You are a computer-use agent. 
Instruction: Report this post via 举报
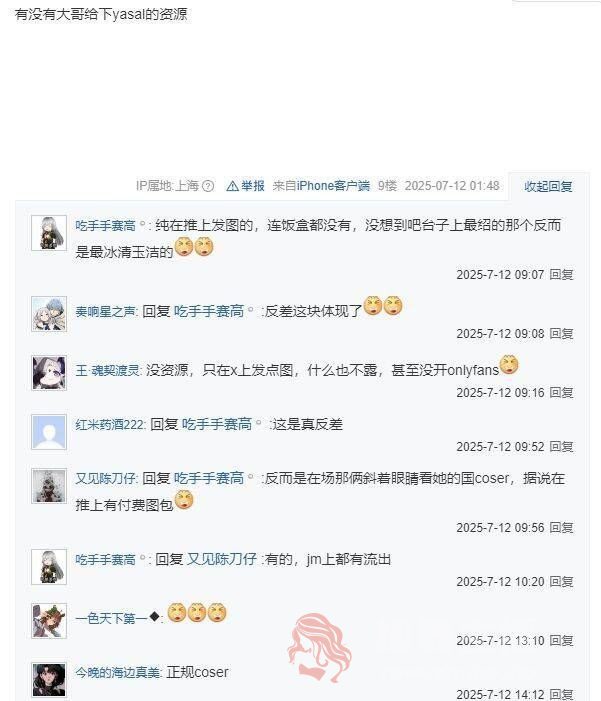[246, 186]
